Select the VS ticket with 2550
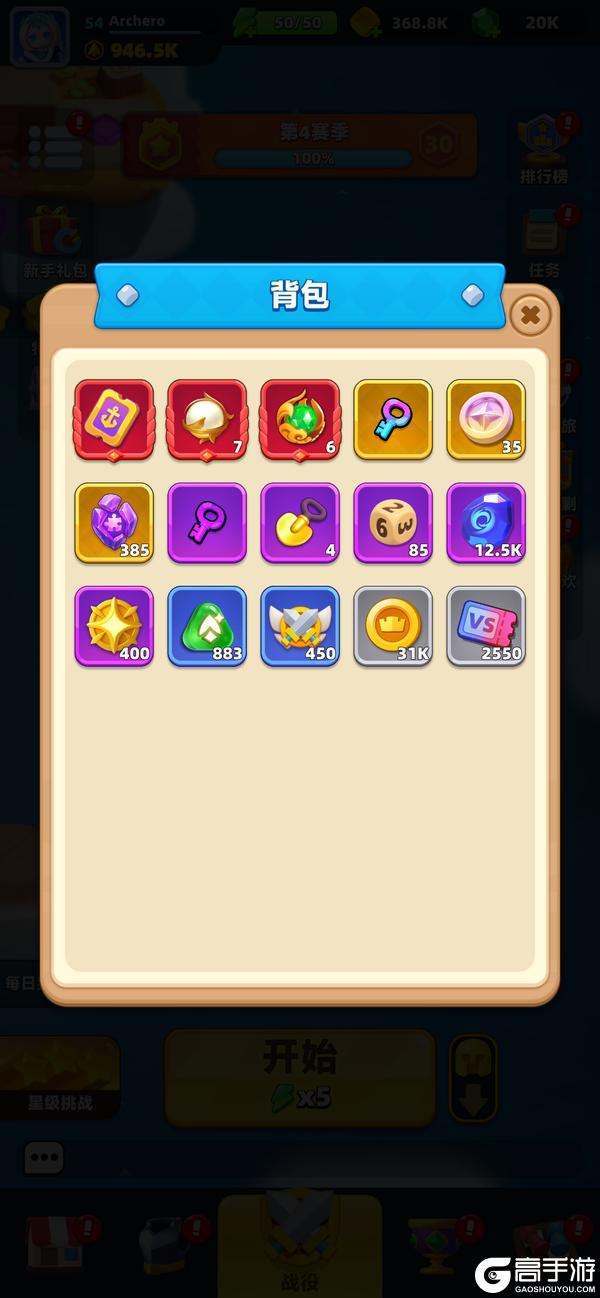Screen dimensions: 600x1298 (x=486, y=627)
